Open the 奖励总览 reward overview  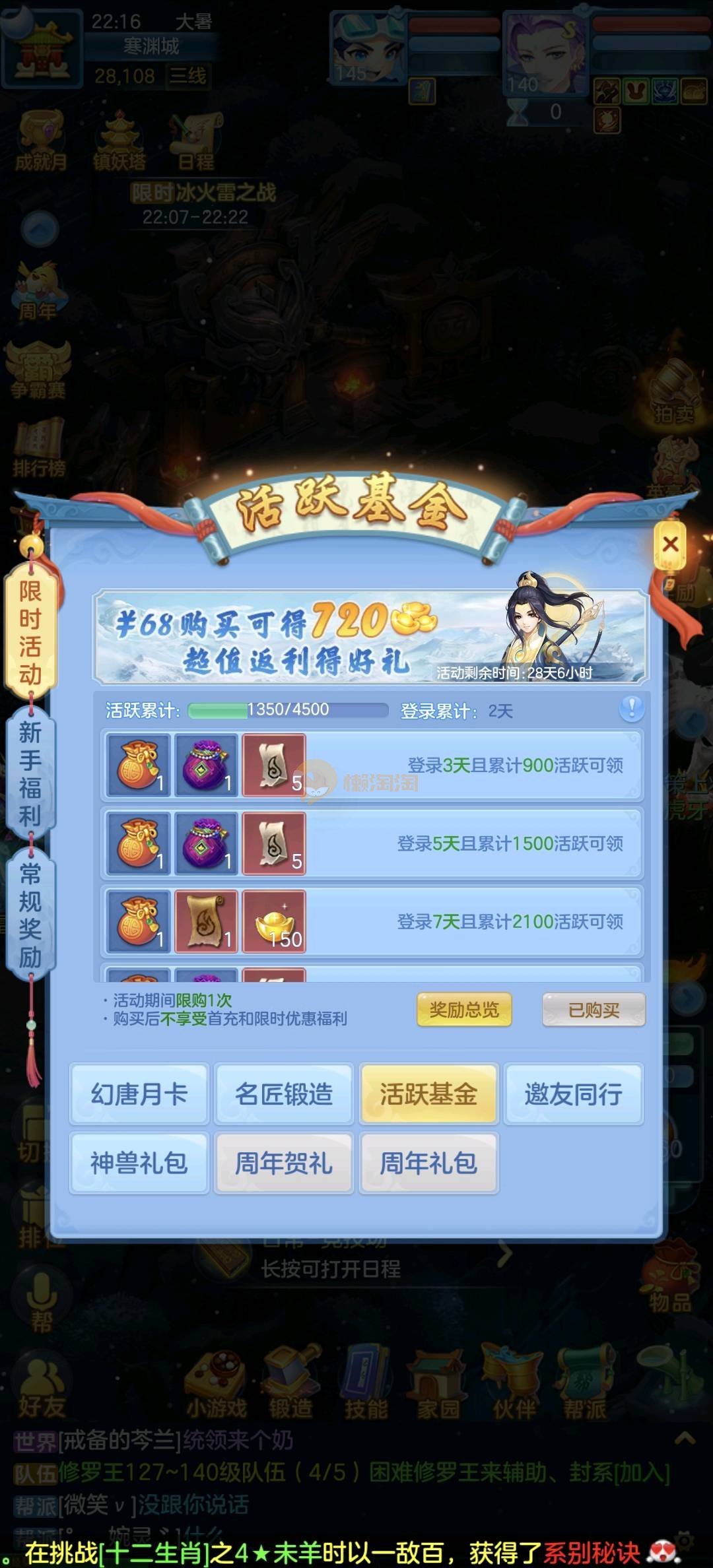pos(464,1010)
